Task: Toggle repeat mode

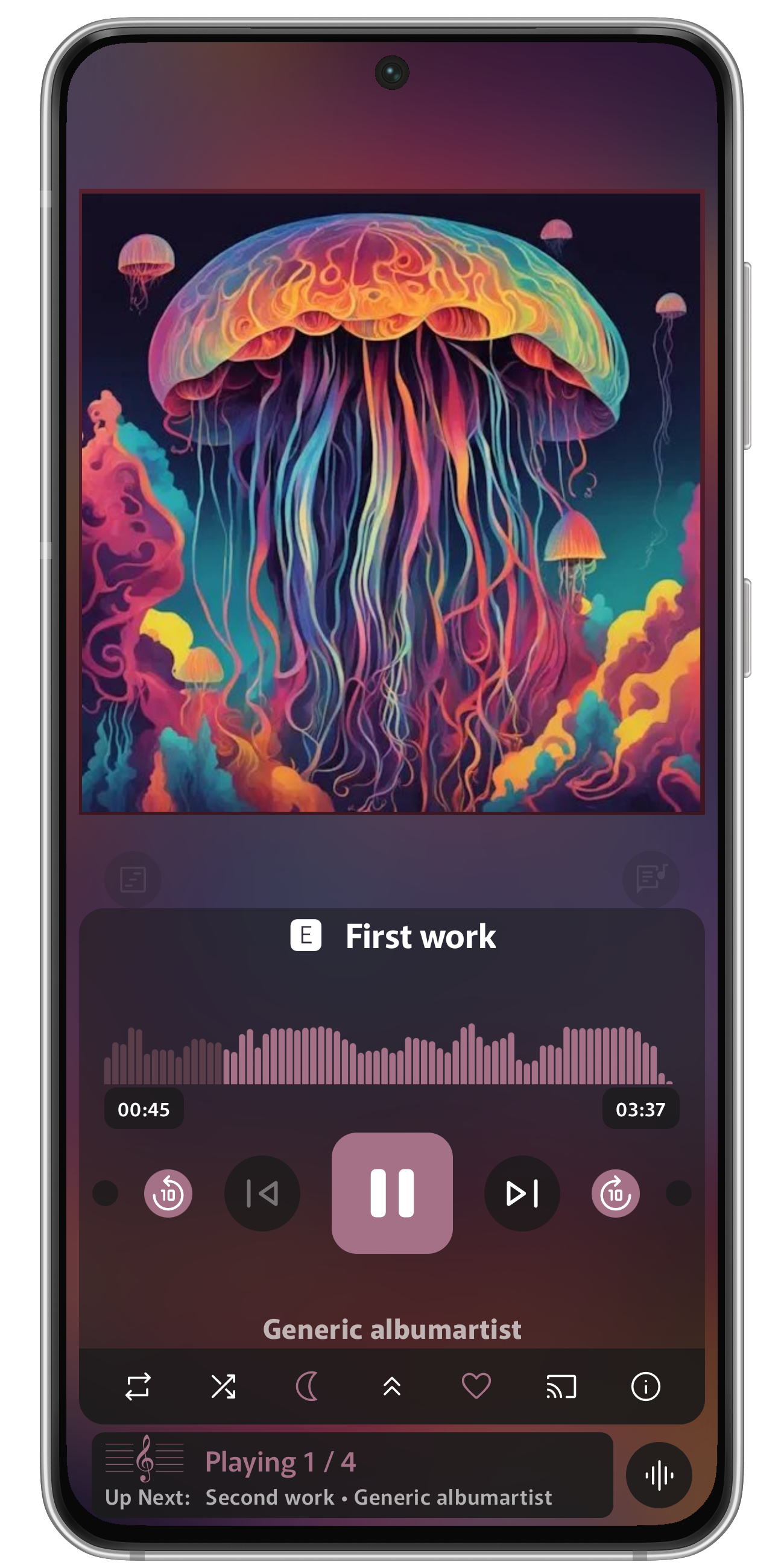Action: click(138, 1387)
